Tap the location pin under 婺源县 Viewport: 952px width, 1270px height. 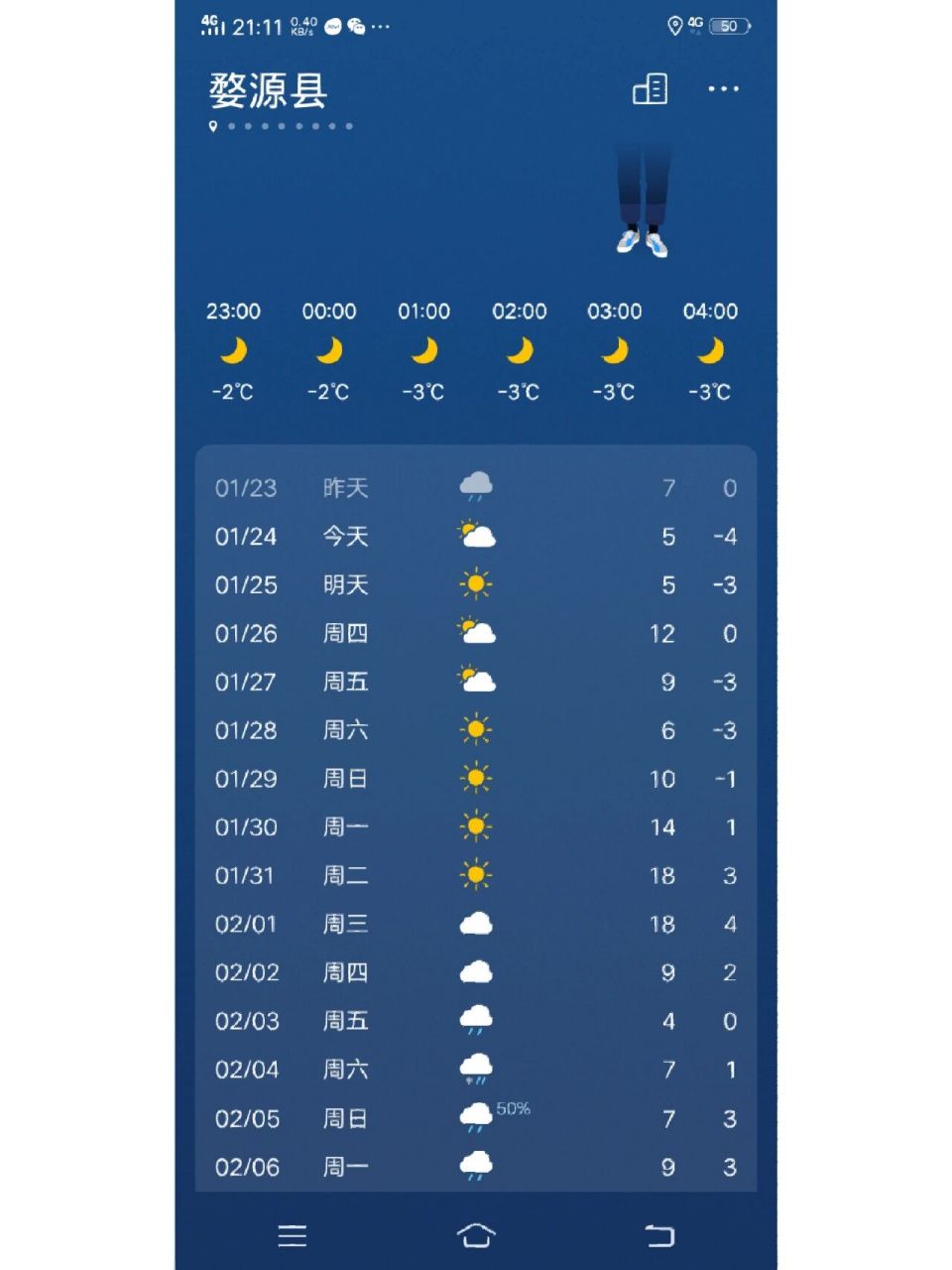click(x=212, y=125)
